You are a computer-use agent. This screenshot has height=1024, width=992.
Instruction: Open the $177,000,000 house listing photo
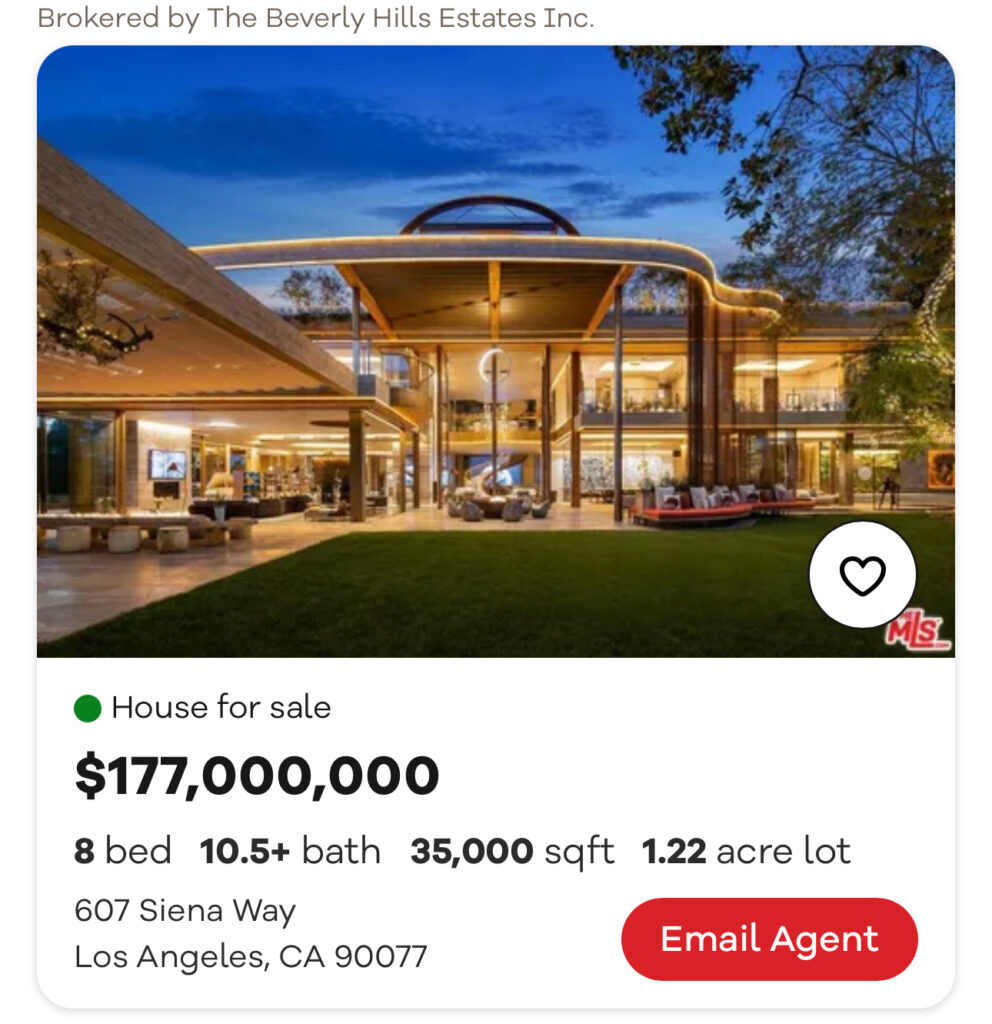point(450,350)
